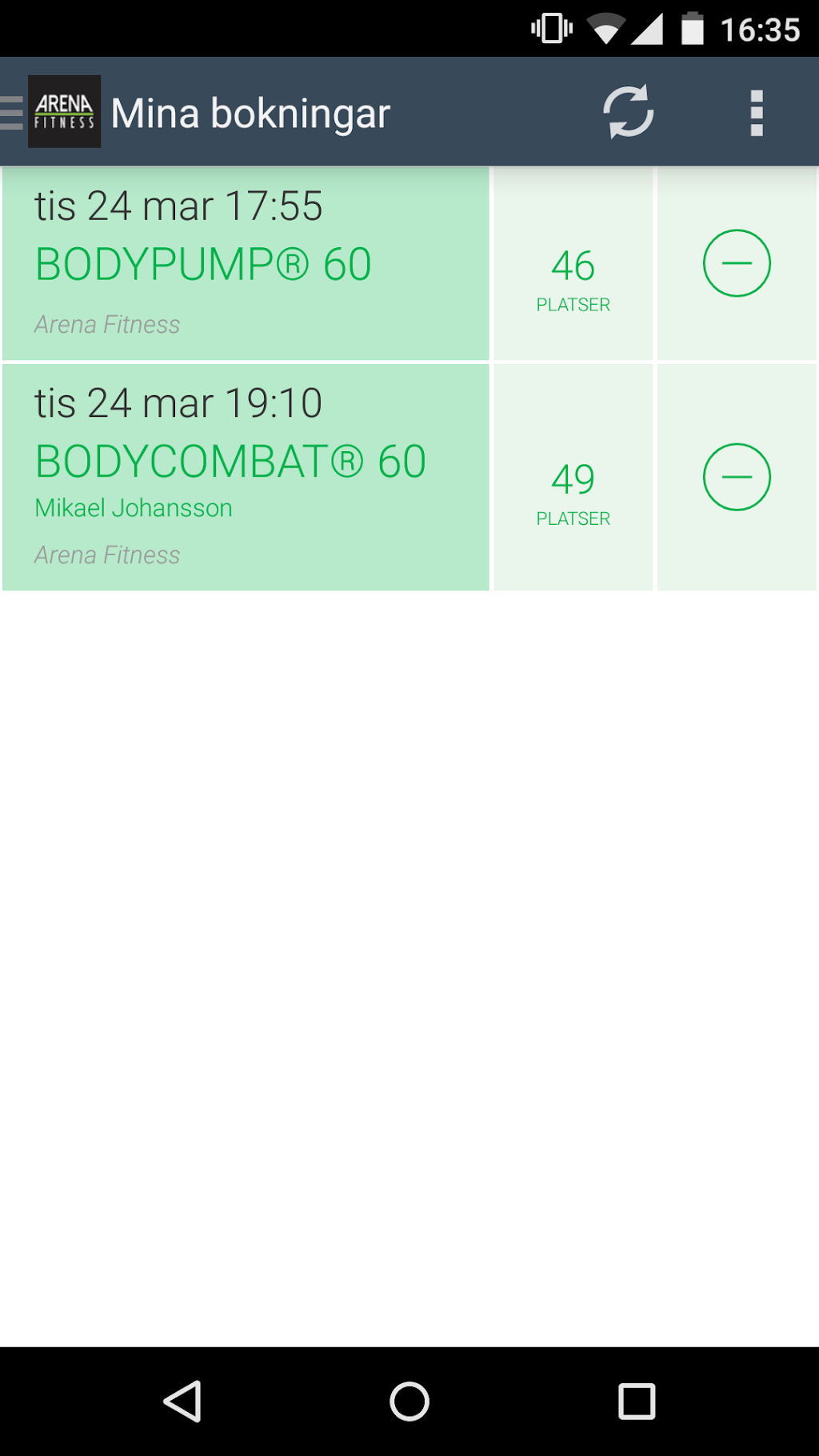Return to the home screen

pyautogui.click(x=409, y=1402)
